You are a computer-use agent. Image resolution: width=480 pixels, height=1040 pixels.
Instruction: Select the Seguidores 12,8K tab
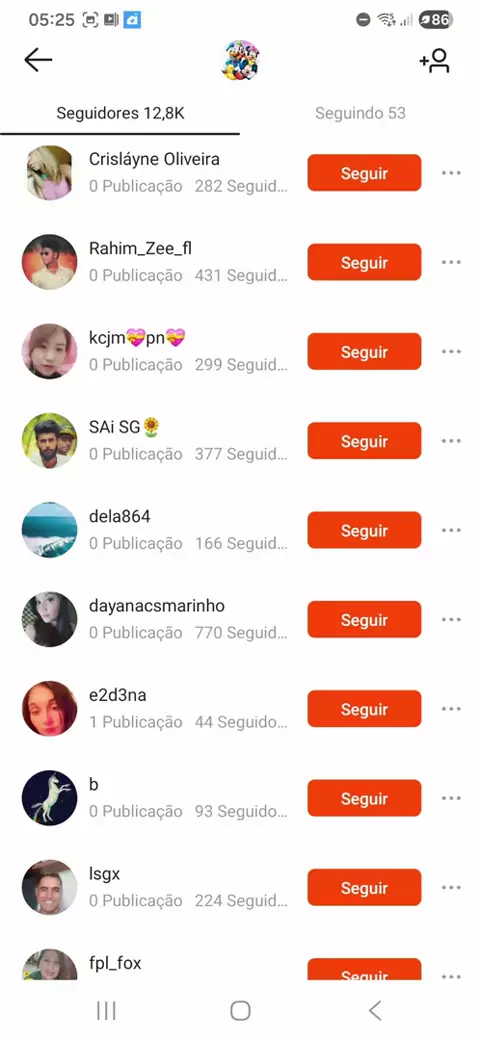coord(120,113)
